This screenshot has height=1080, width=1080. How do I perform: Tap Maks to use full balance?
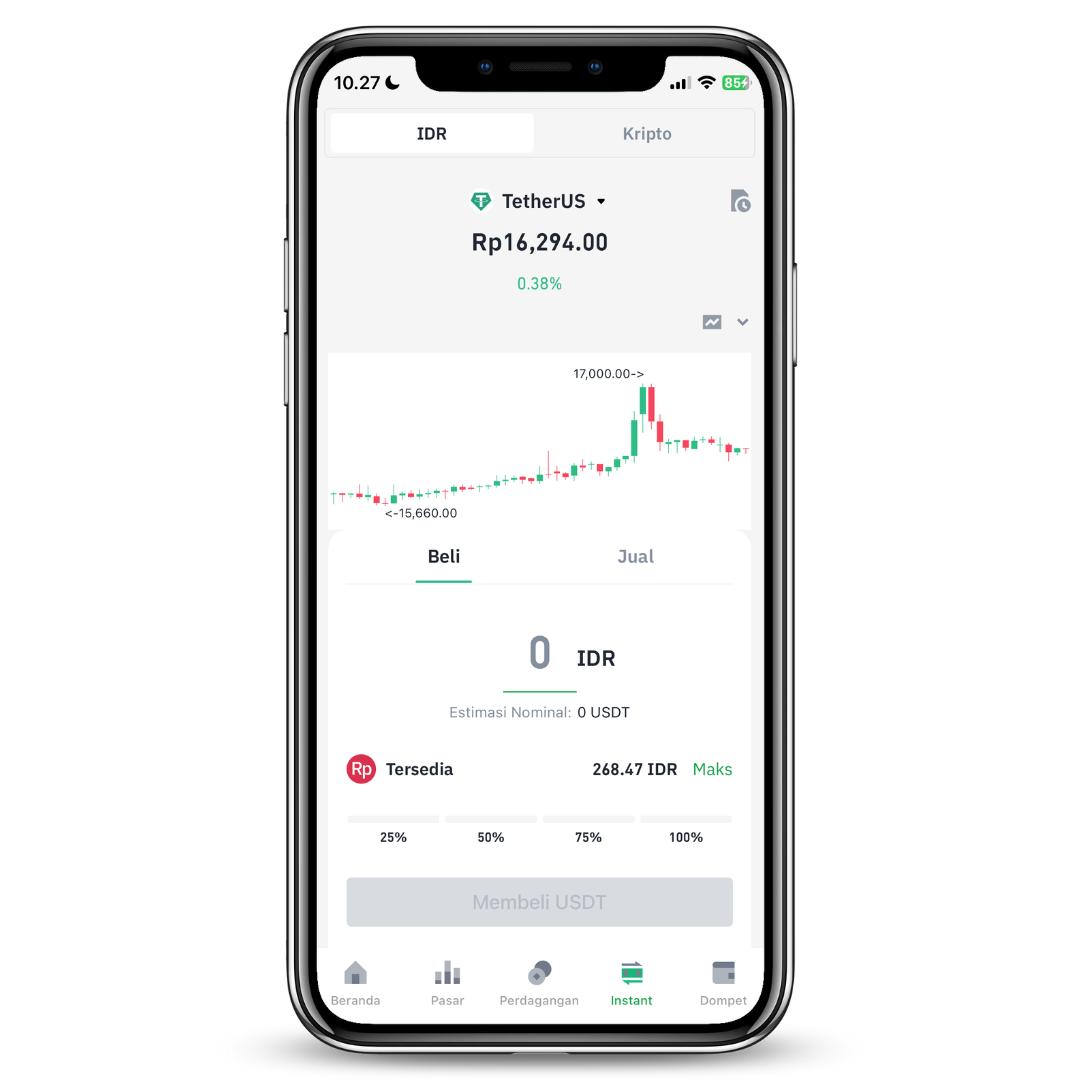(712, 769)
